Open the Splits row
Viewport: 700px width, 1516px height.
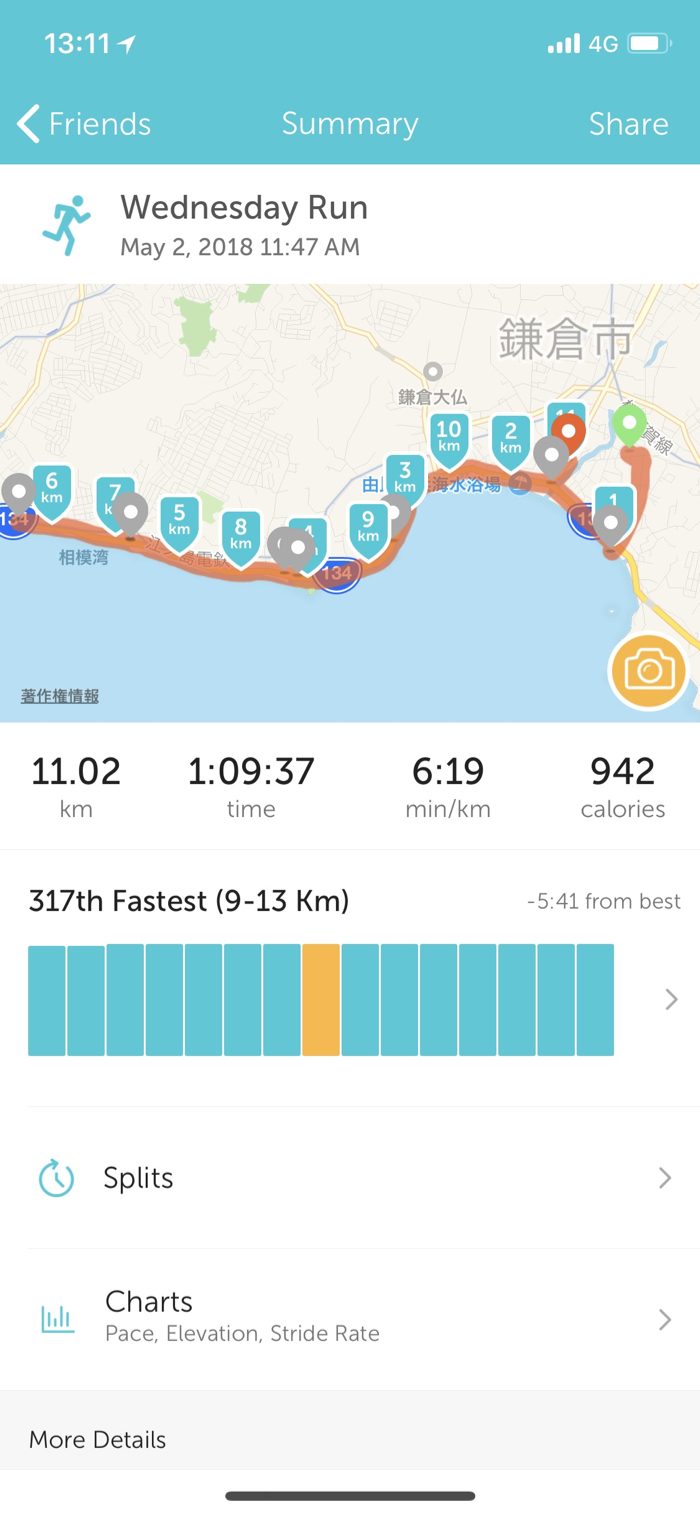tap(350, 1178)
